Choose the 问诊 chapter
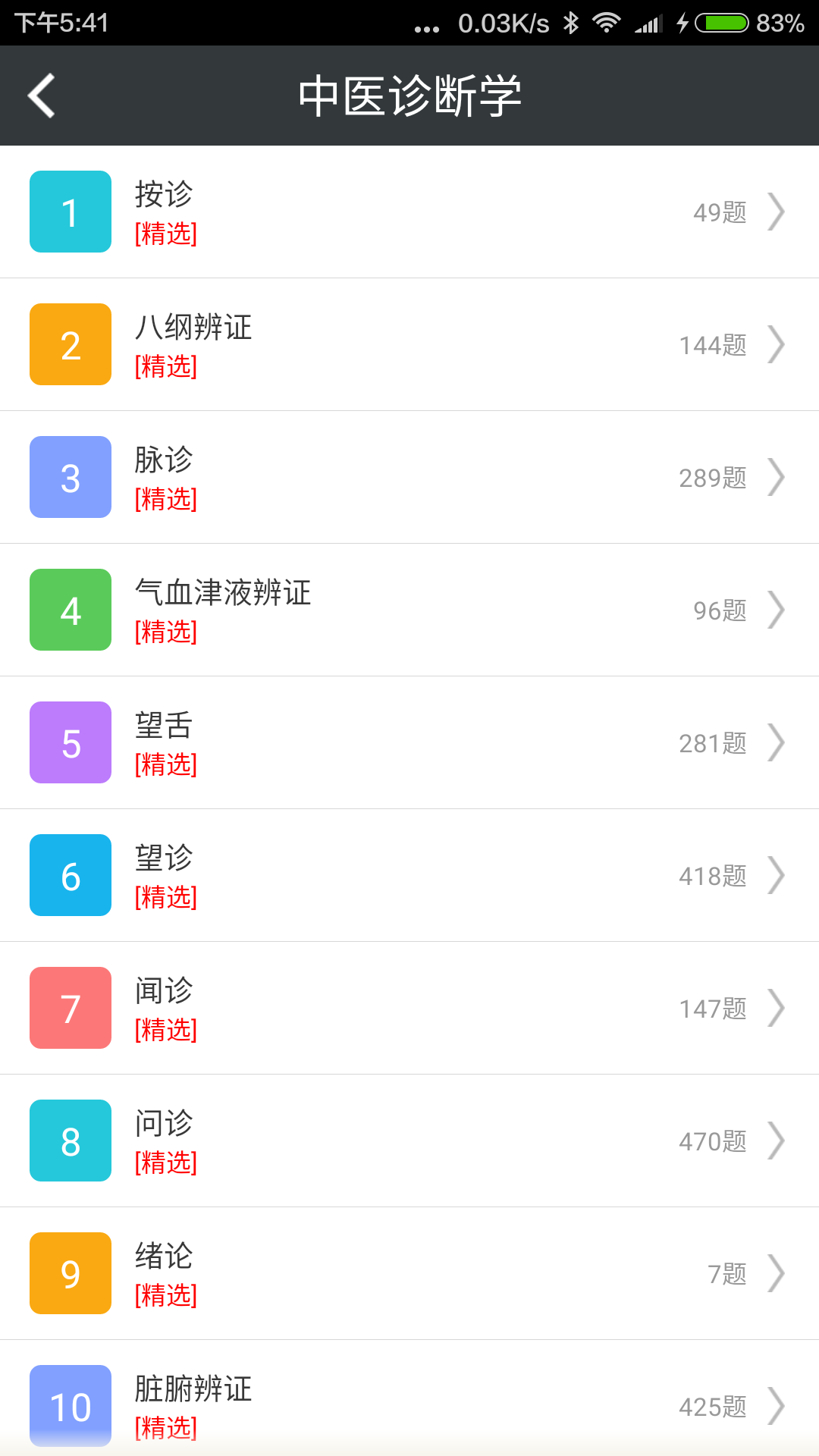Viewport: 819px width, 1456px height. [x=409, y=1141]
